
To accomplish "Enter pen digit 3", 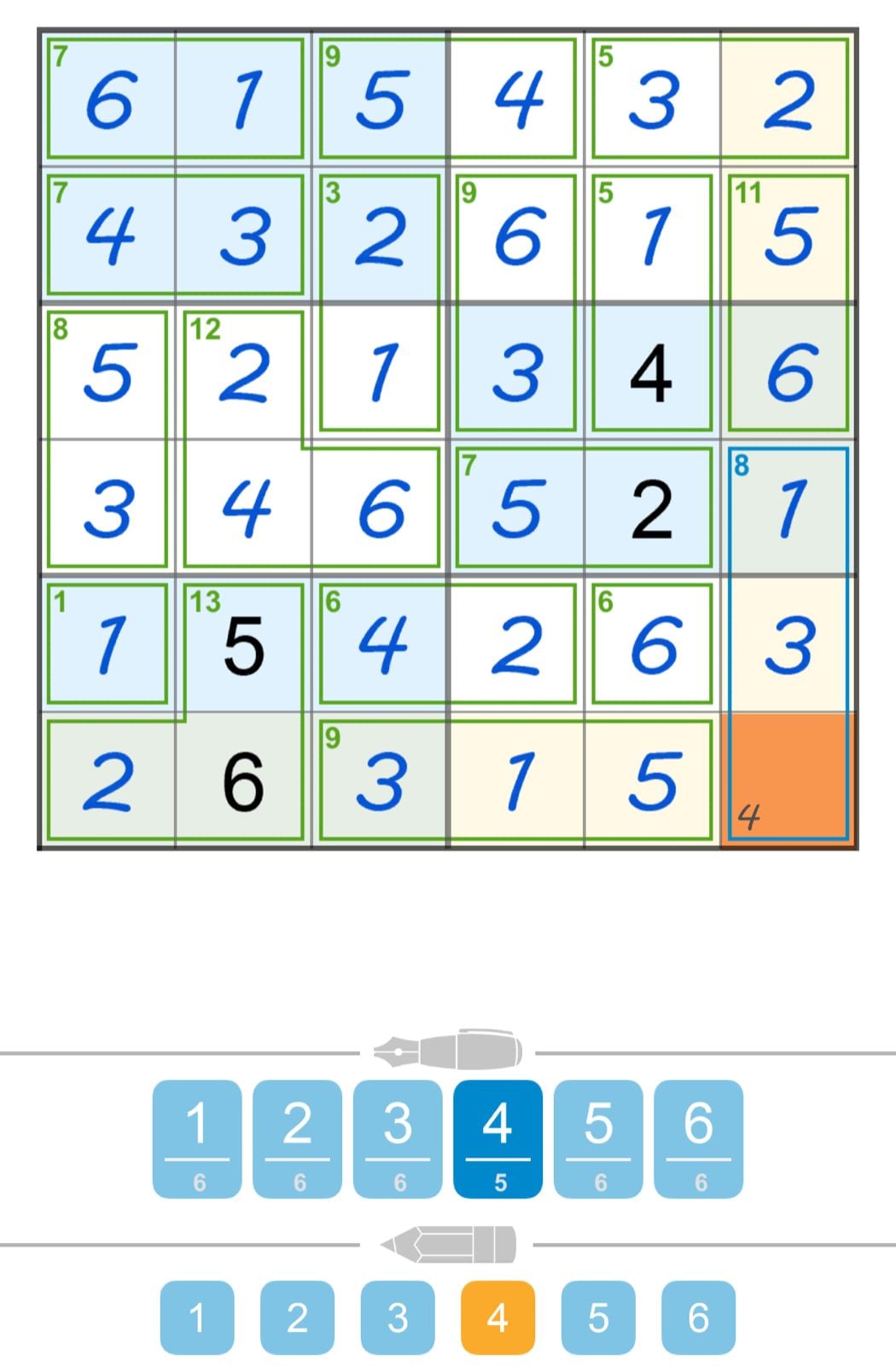I will (398, 1138).
